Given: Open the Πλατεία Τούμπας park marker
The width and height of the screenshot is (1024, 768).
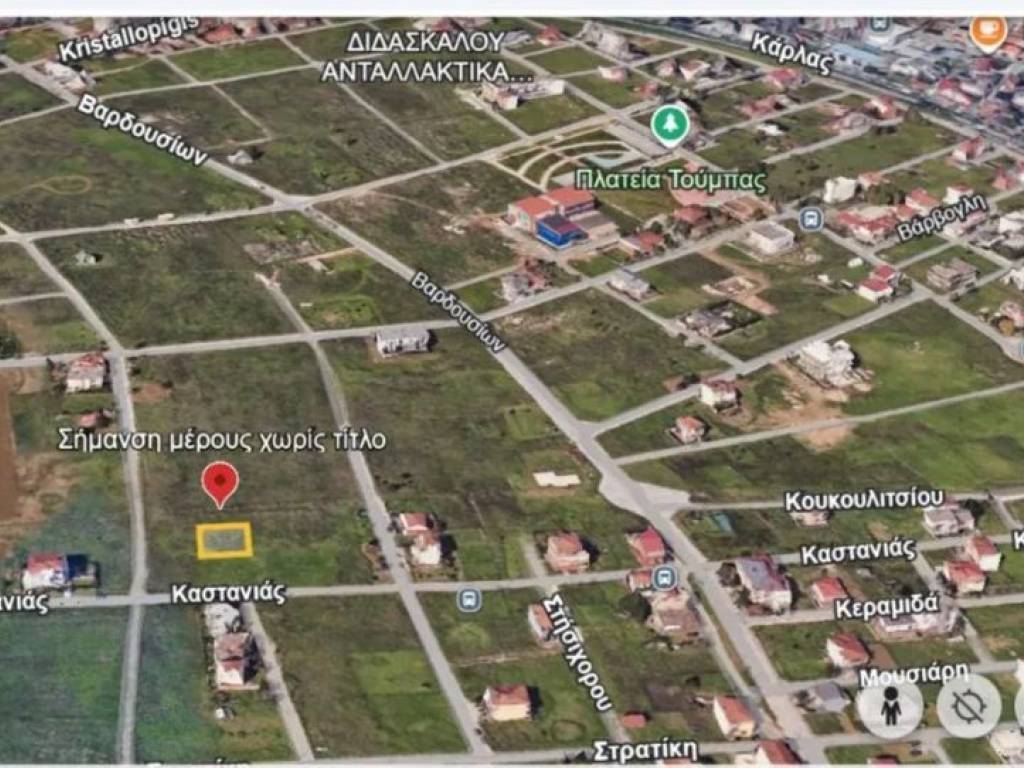Looking at the screenshot, I should tap(670, 126).
